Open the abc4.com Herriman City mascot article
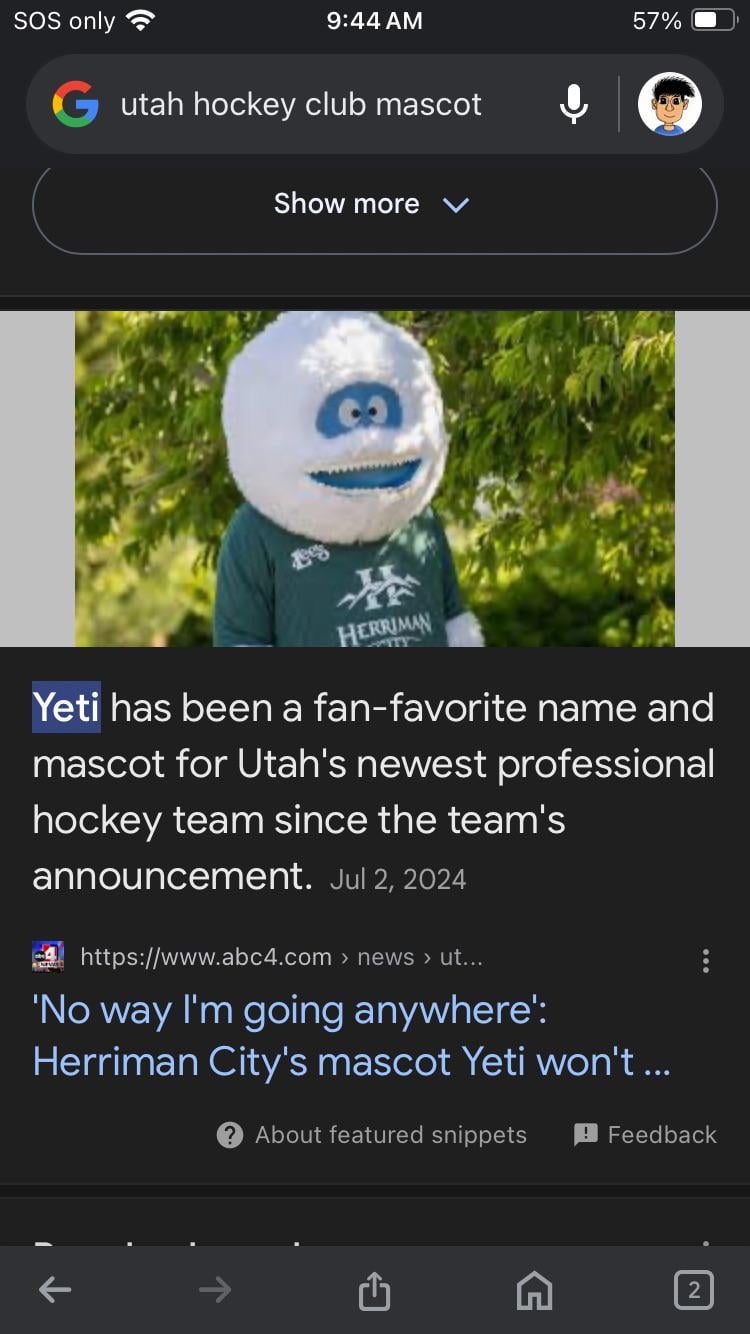 pyautogui.click(x=350, y=1035)
